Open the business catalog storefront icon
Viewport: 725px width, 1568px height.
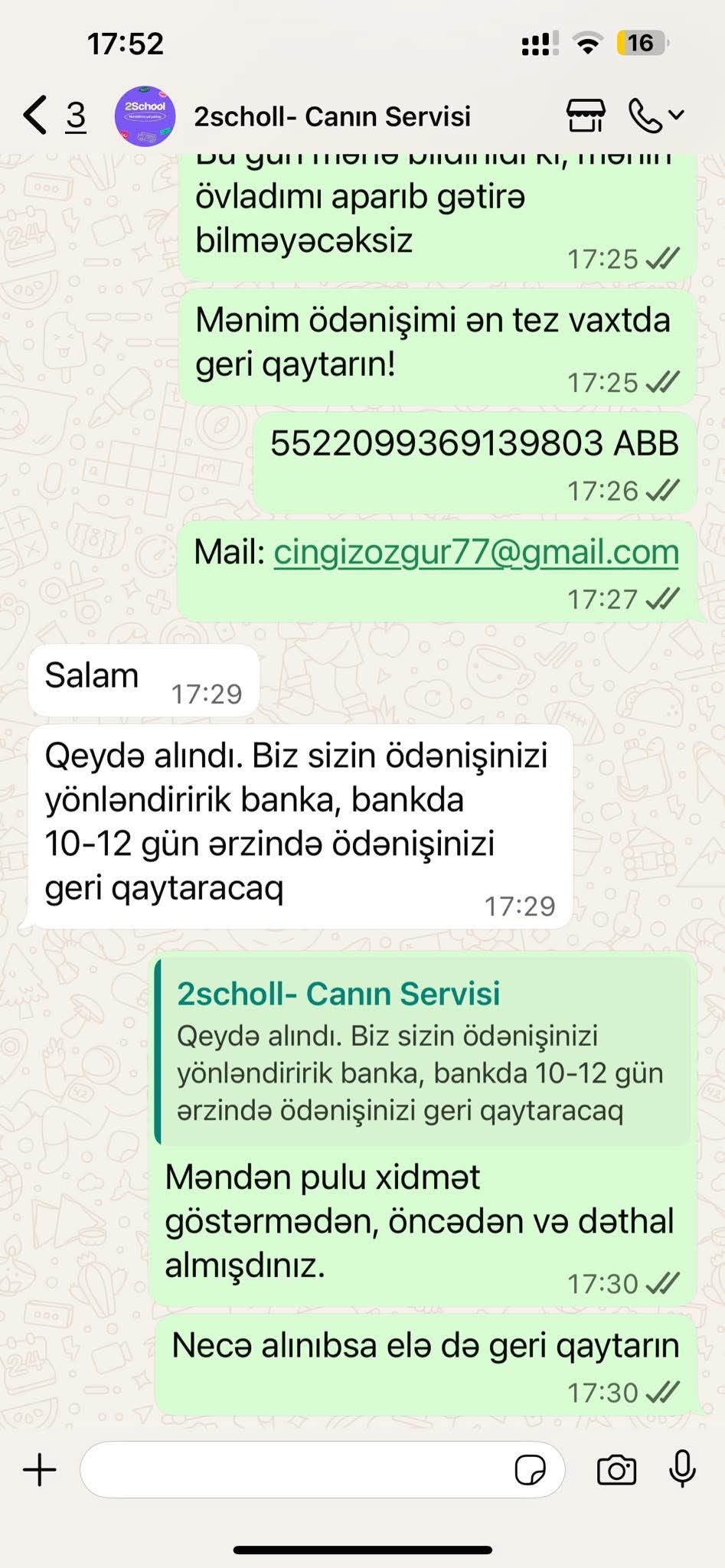click(586, 116)
